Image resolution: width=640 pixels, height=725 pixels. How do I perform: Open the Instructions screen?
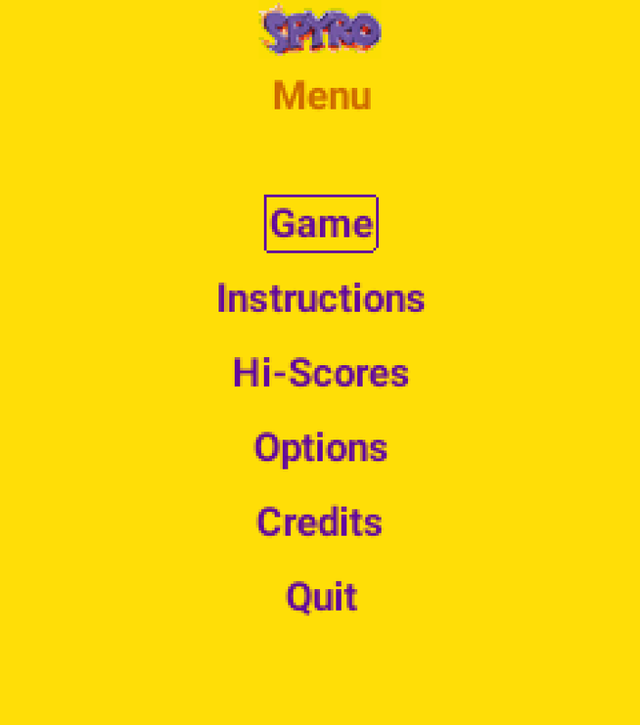321,298
